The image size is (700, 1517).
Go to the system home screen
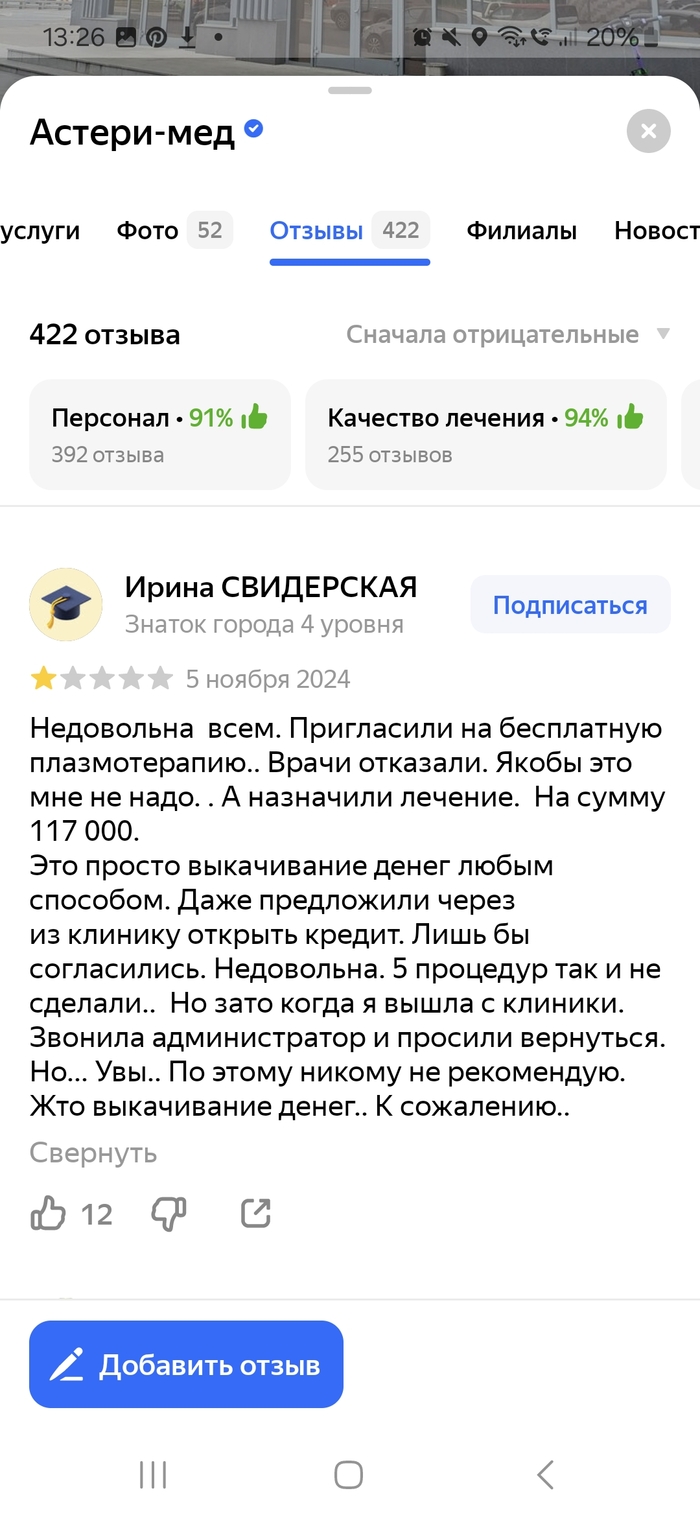(x=348, y=1473)
